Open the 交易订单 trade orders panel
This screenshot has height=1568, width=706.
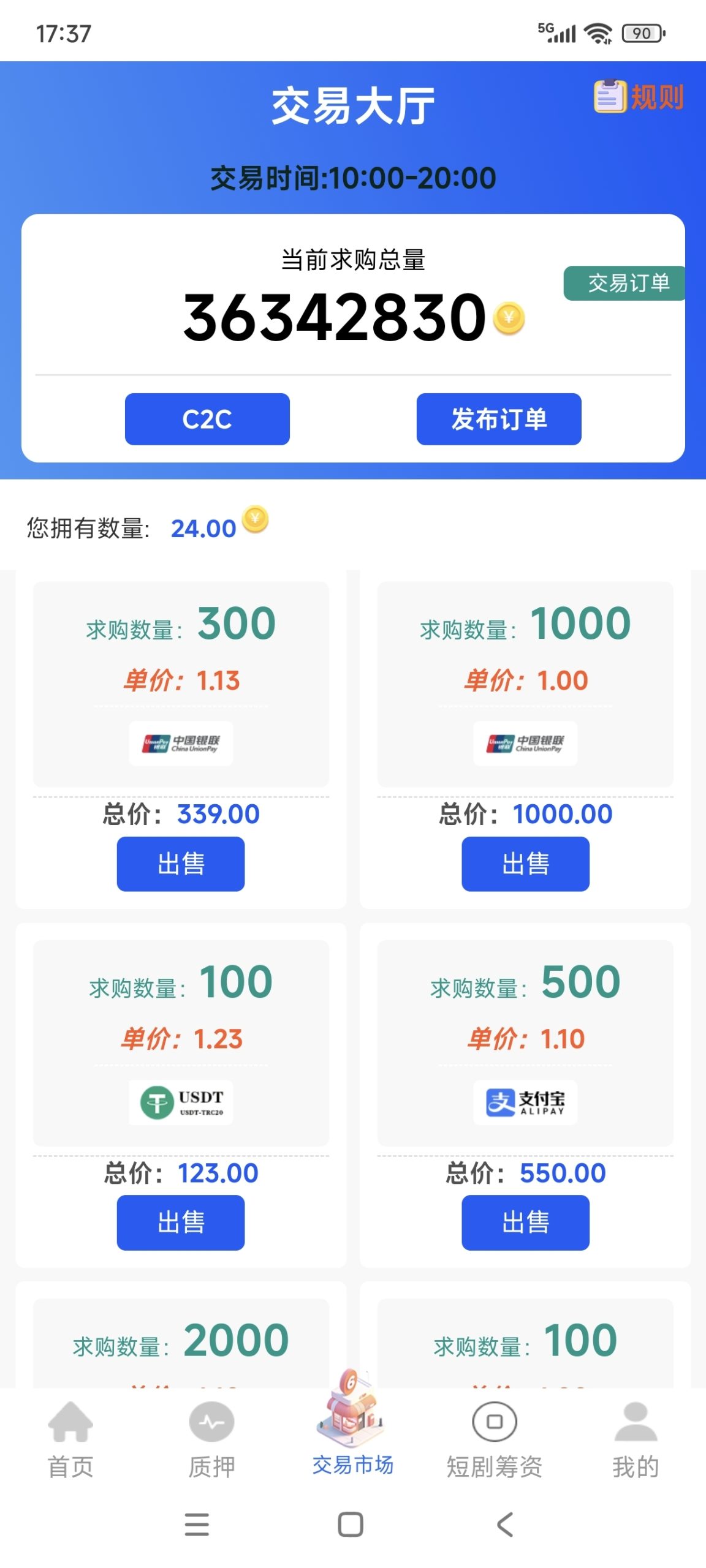[624, 284]
